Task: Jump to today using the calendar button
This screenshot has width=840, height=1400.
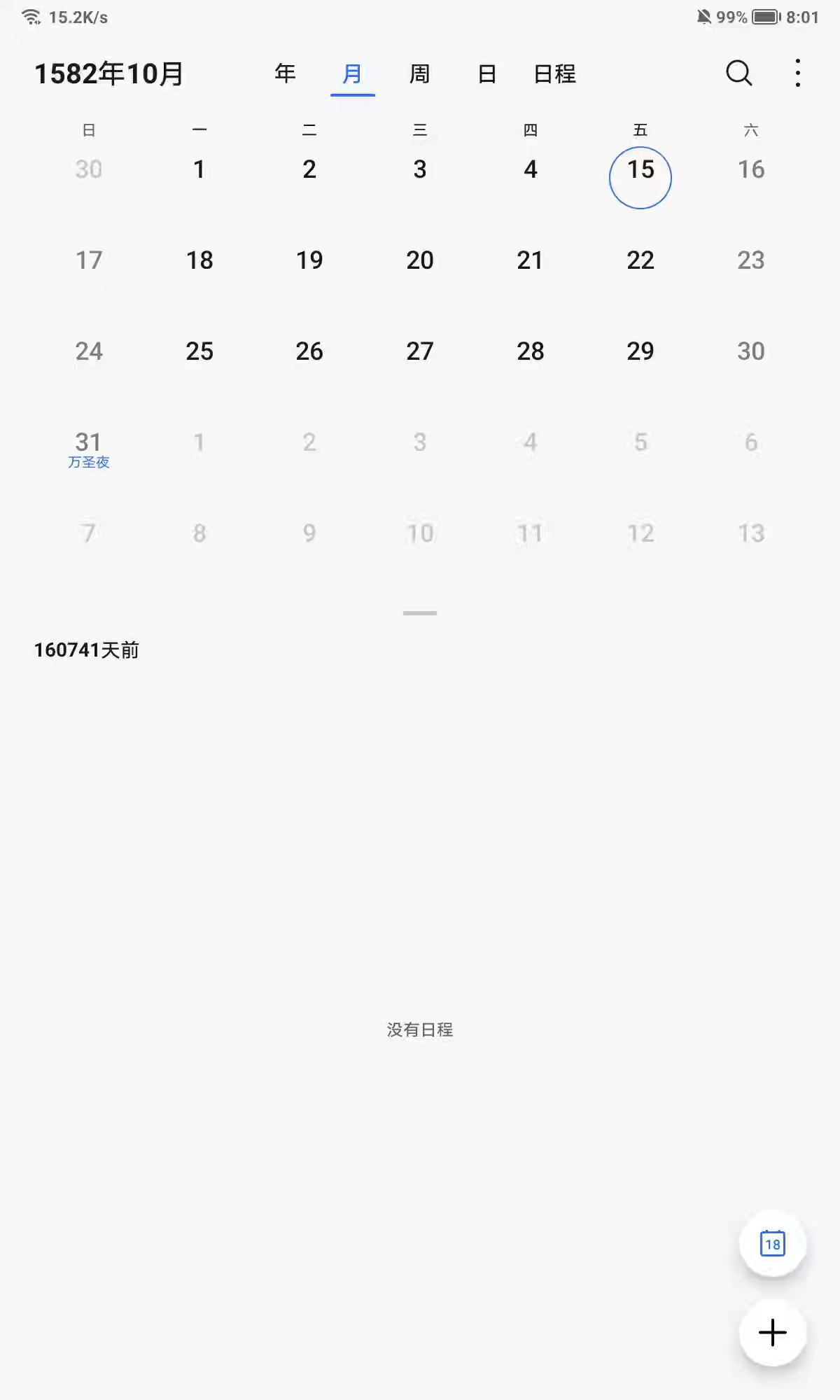Action: tap(772, 1244)
